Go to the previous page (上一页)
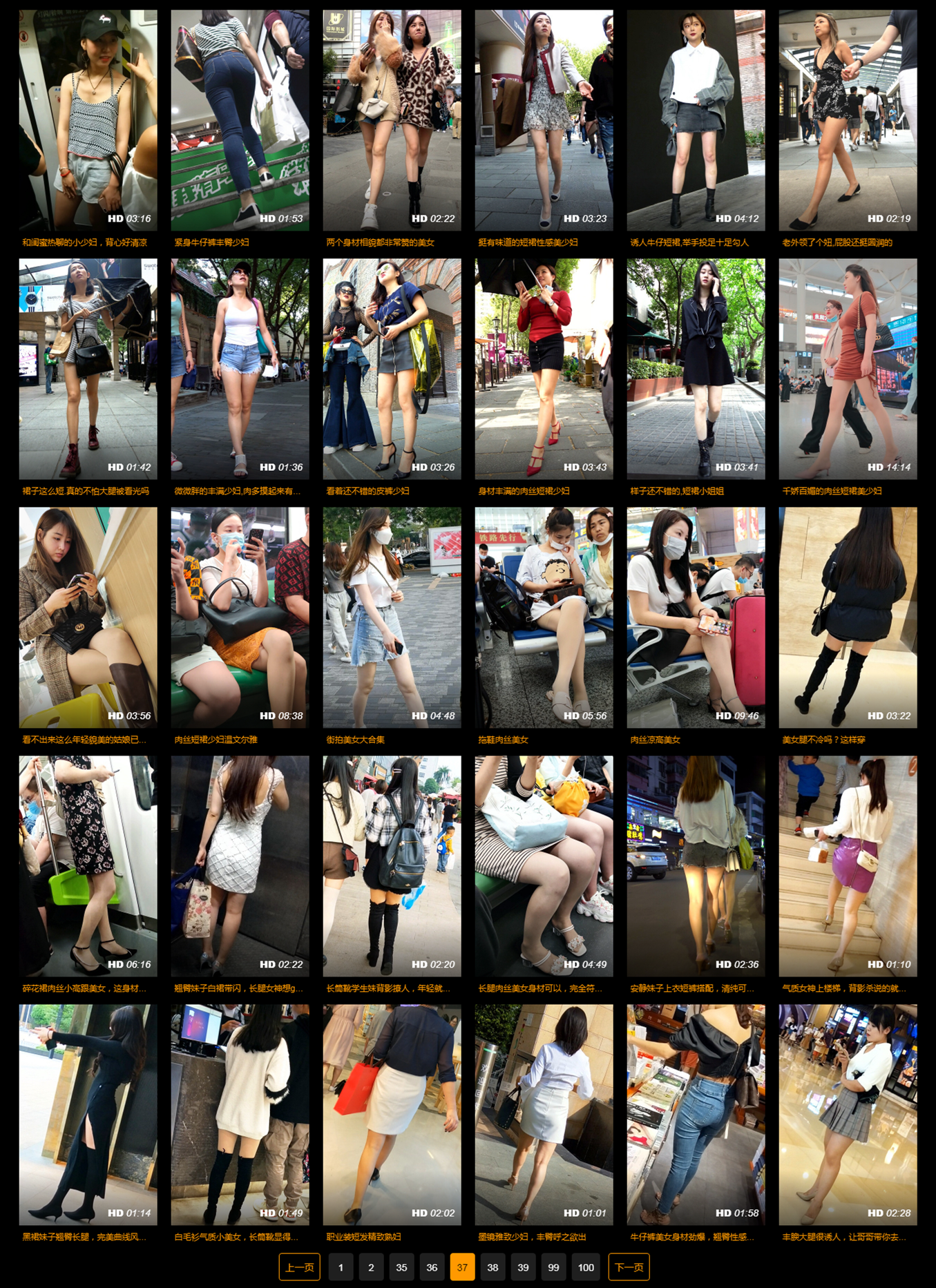 tap(299, 1267)
